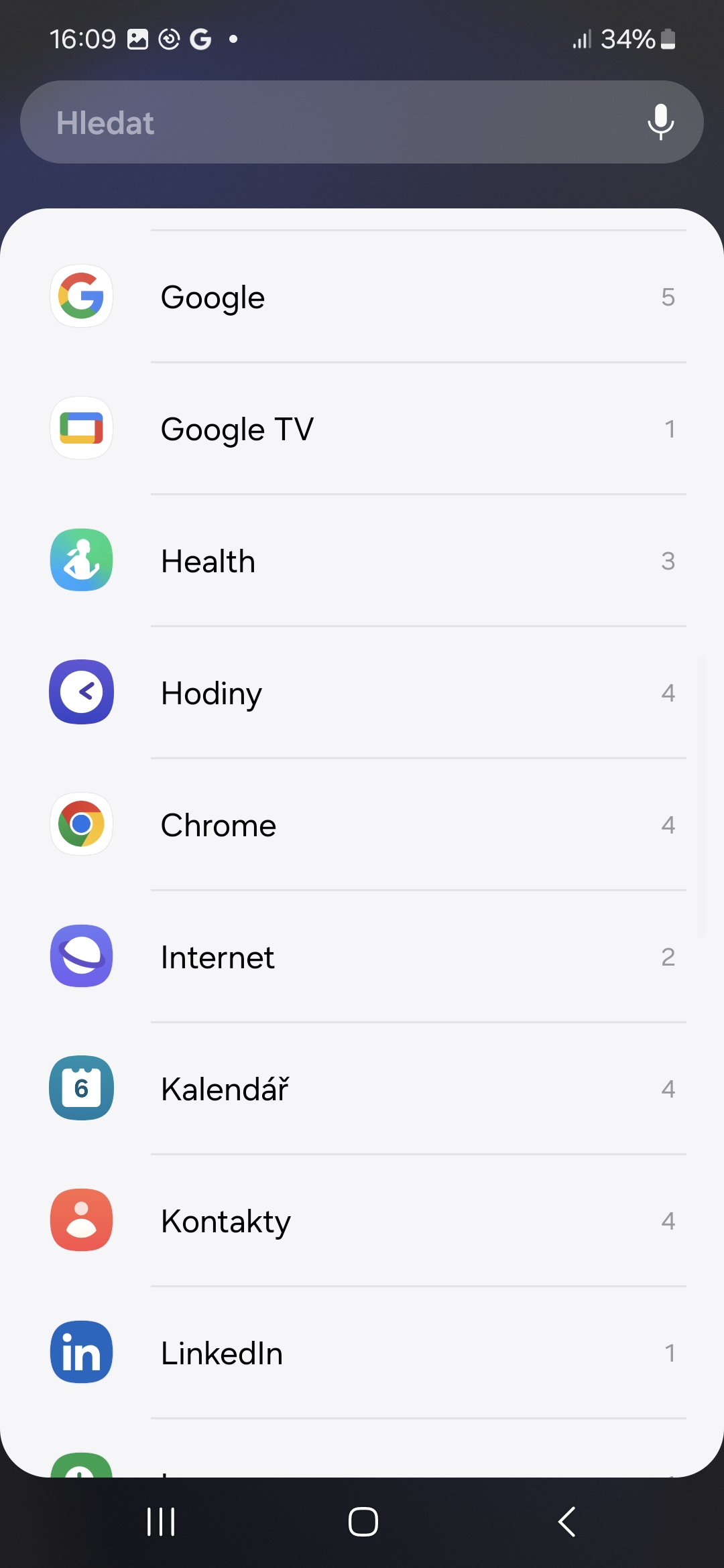
Task: Open the Google app icon
Action: [x=81, y=297]
